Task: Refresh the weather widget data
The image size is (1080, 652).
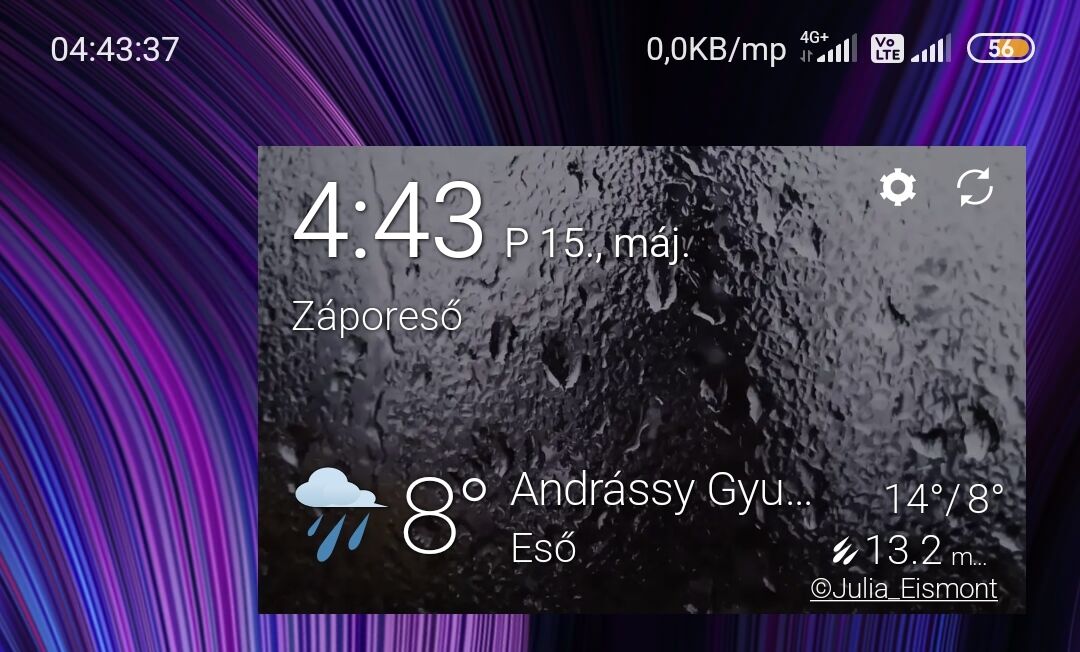Action: coord(974,187)
